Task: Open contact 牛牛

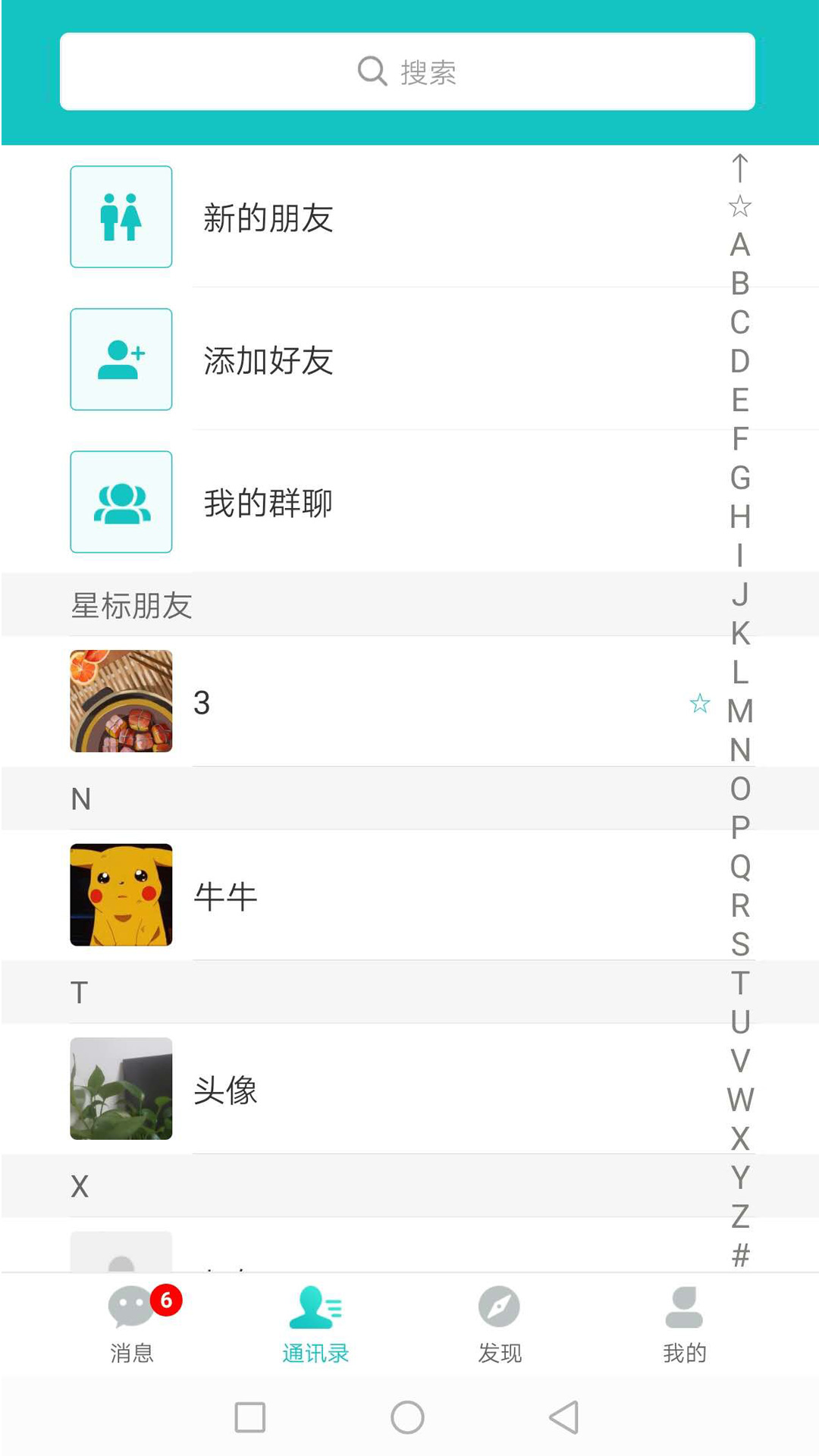Action: (379, 896)
